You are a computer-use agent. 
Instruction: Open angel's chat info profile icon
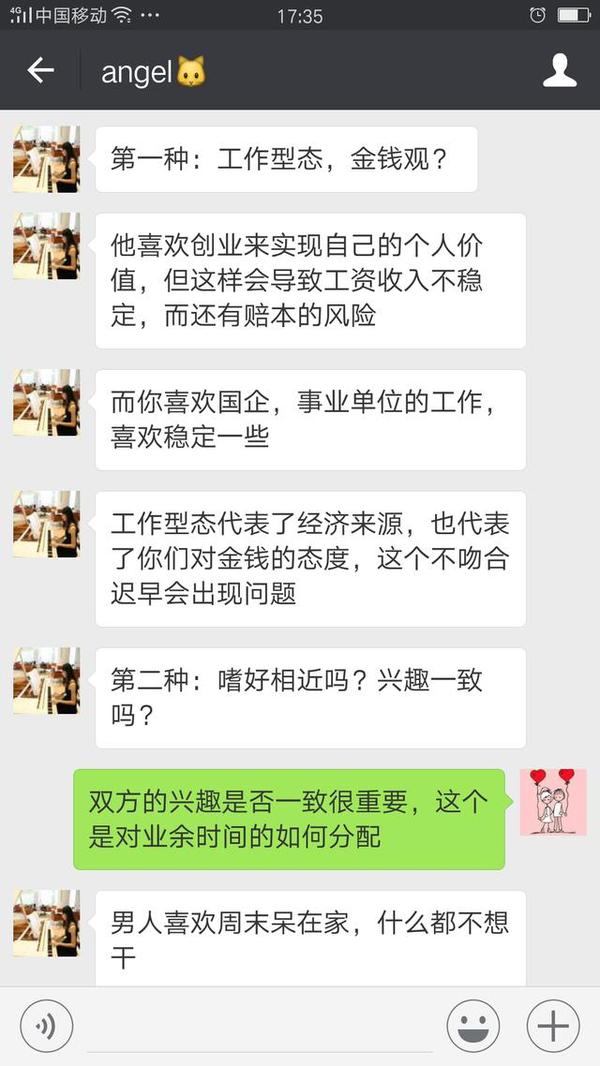(559, 71)
